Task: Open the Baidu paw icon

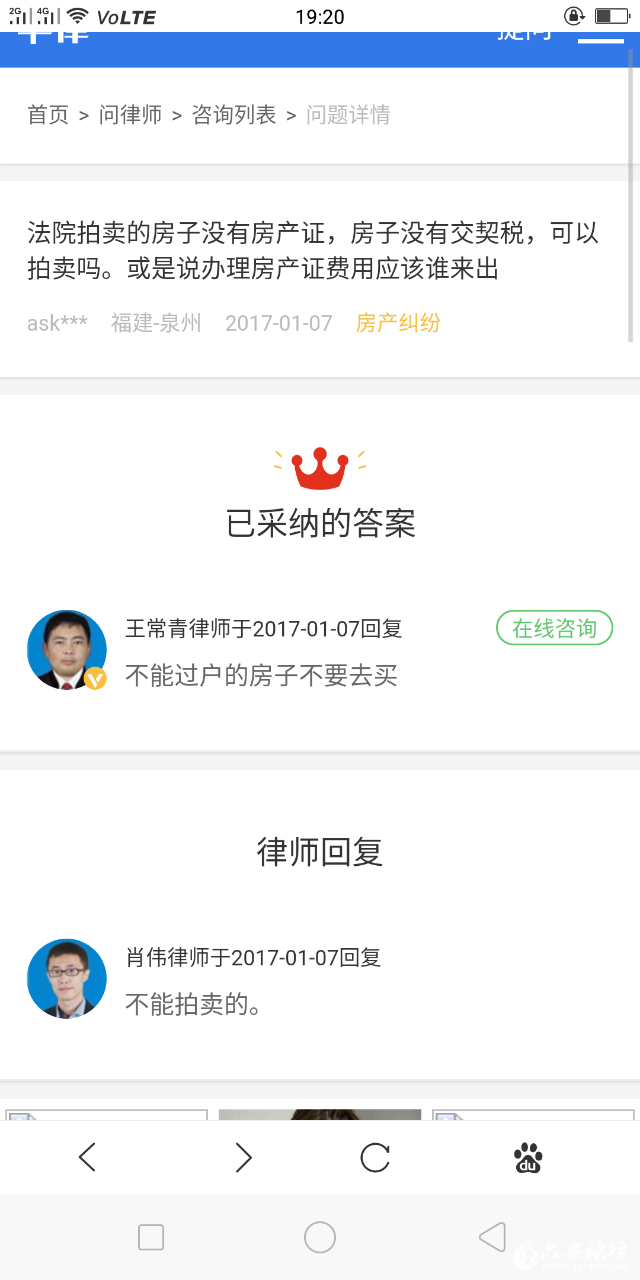Action: [x=528, y=1157]
